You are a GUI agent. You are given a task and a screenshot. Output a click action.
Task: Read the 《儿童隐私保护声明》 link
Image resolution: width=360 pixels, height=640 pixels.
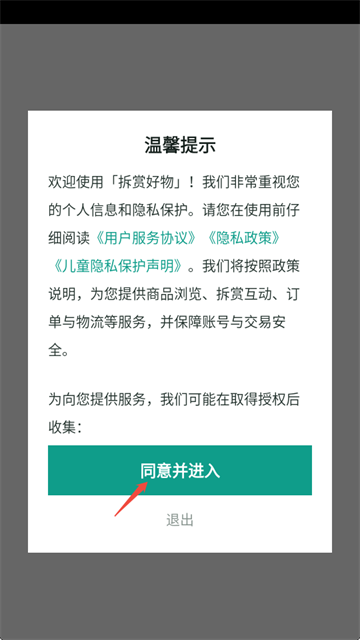pos(118,267)
